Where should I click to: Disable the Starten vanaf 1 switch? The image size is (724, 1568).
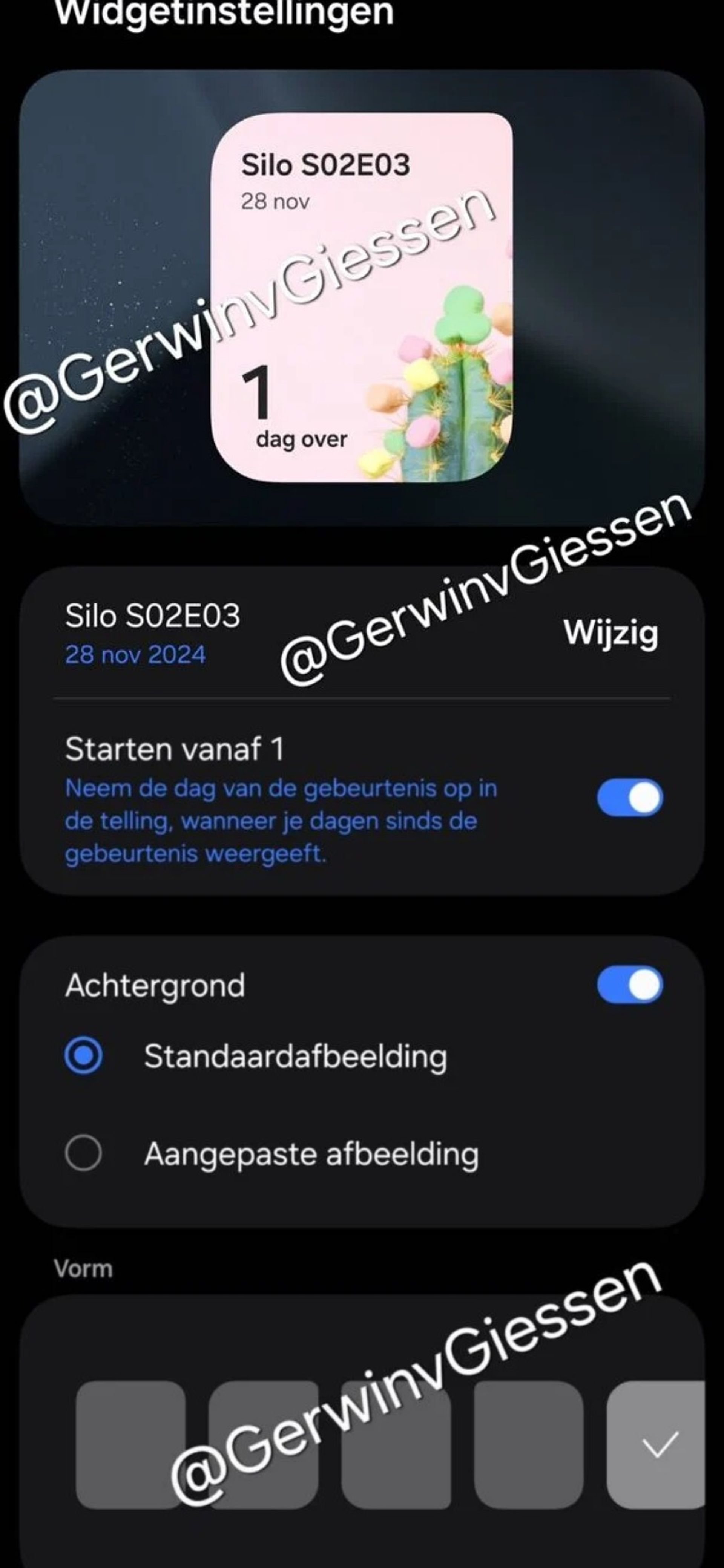point(630,798)
